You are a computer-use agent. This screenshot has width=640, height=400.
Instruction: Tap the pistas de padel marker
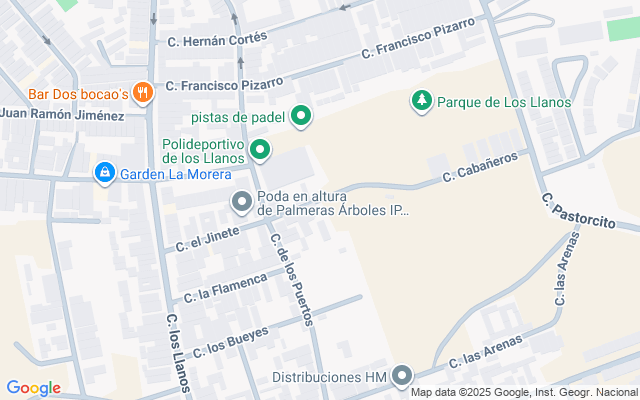301,118
